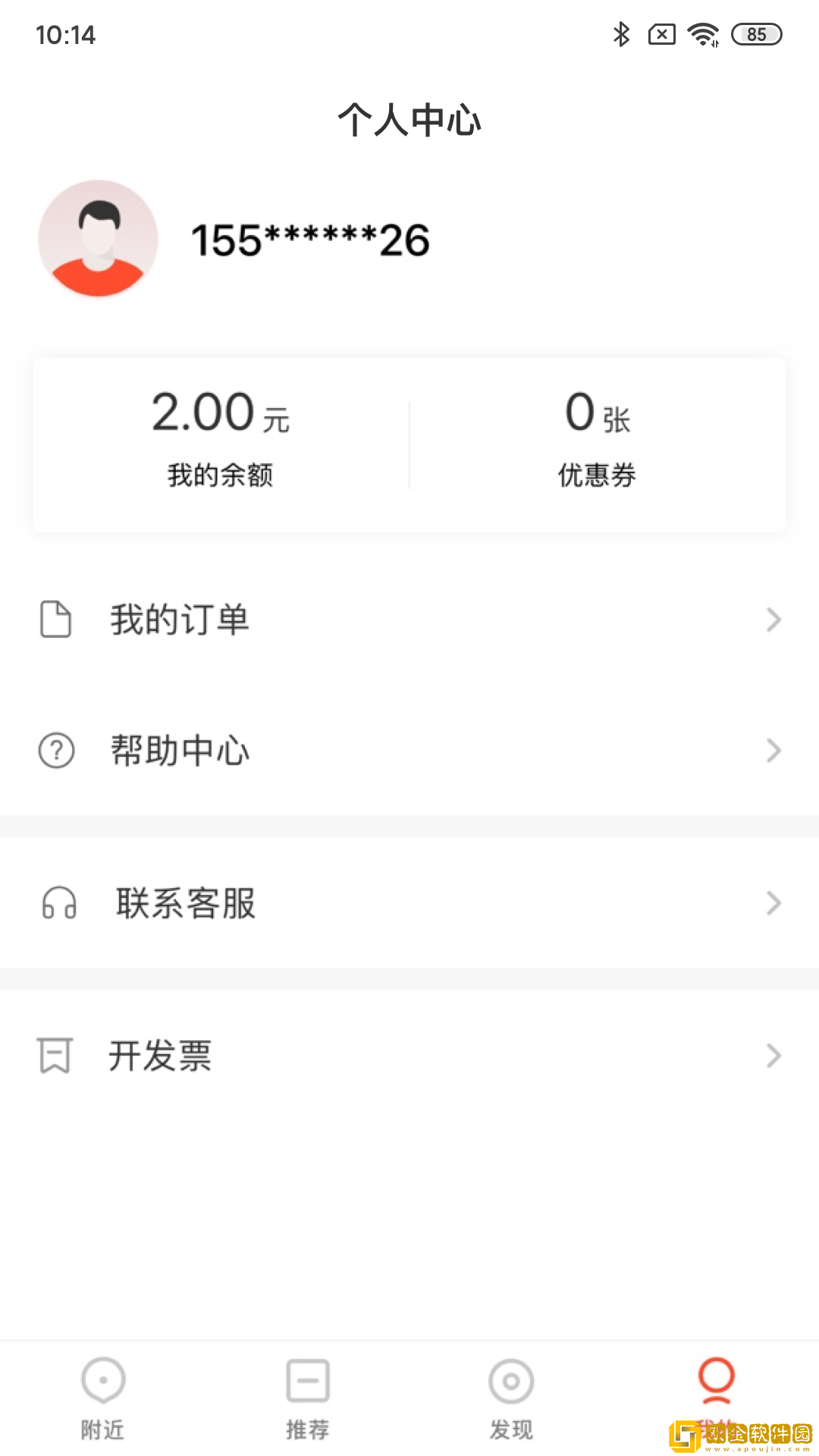Image resolution: width=819 pixels, height=1456 pixels.
Task: Check the battery indicator at 85
Action: coord(755,34)
